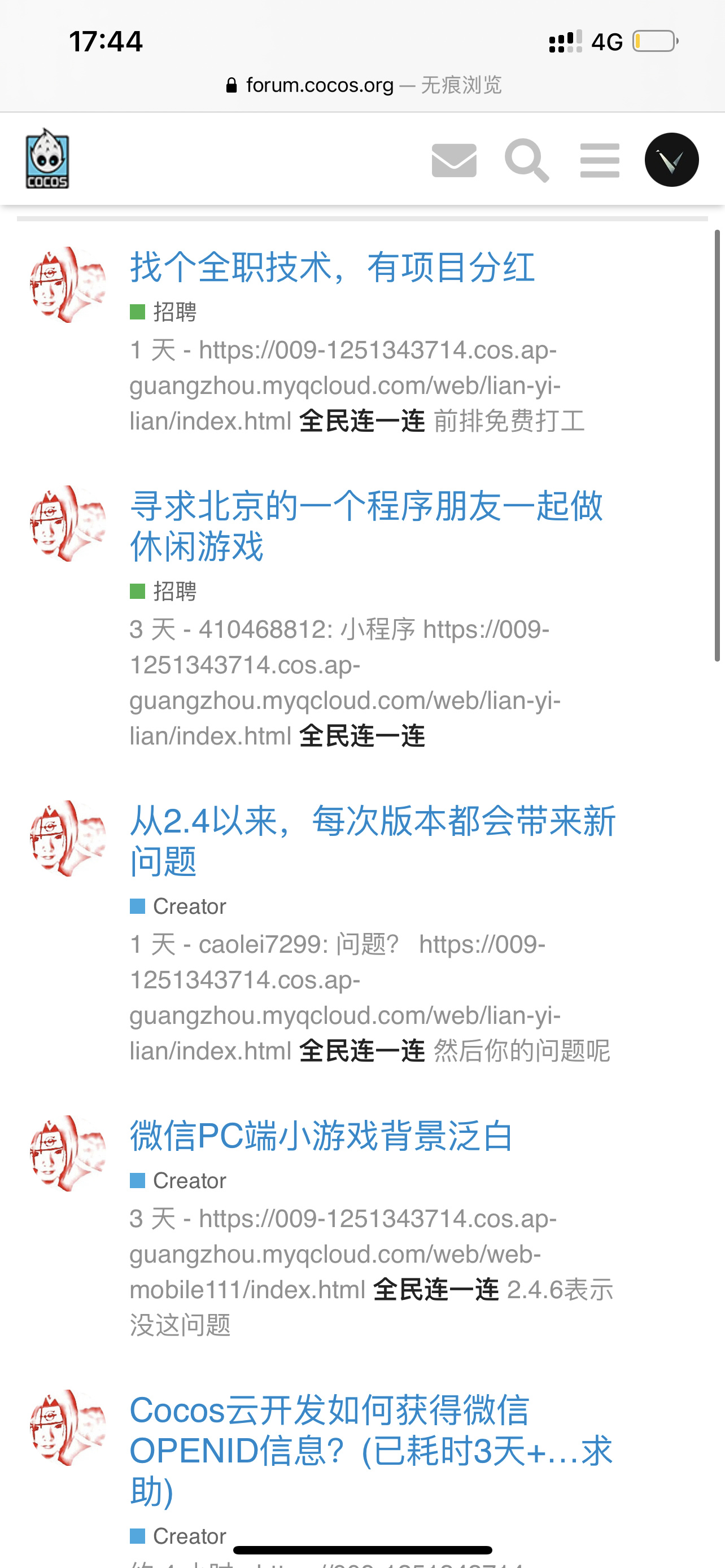Open topic 微信PC端小游戏背景泛白
The image size is (725, 1568).
[x=321, y=1136]
